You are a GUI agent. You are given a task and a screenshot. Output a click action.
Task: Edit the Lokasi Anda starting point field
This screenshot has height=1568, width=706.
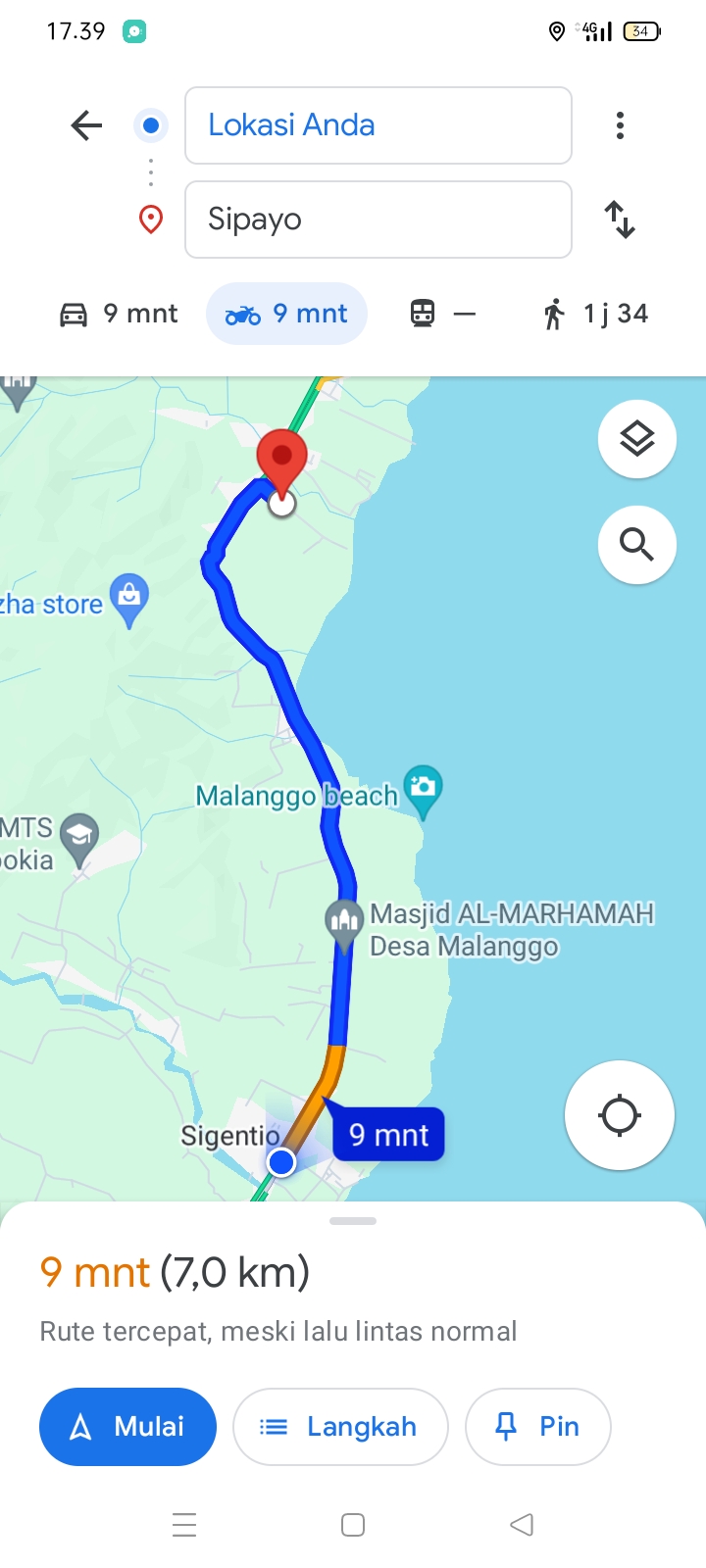click(x=378, y=125)
